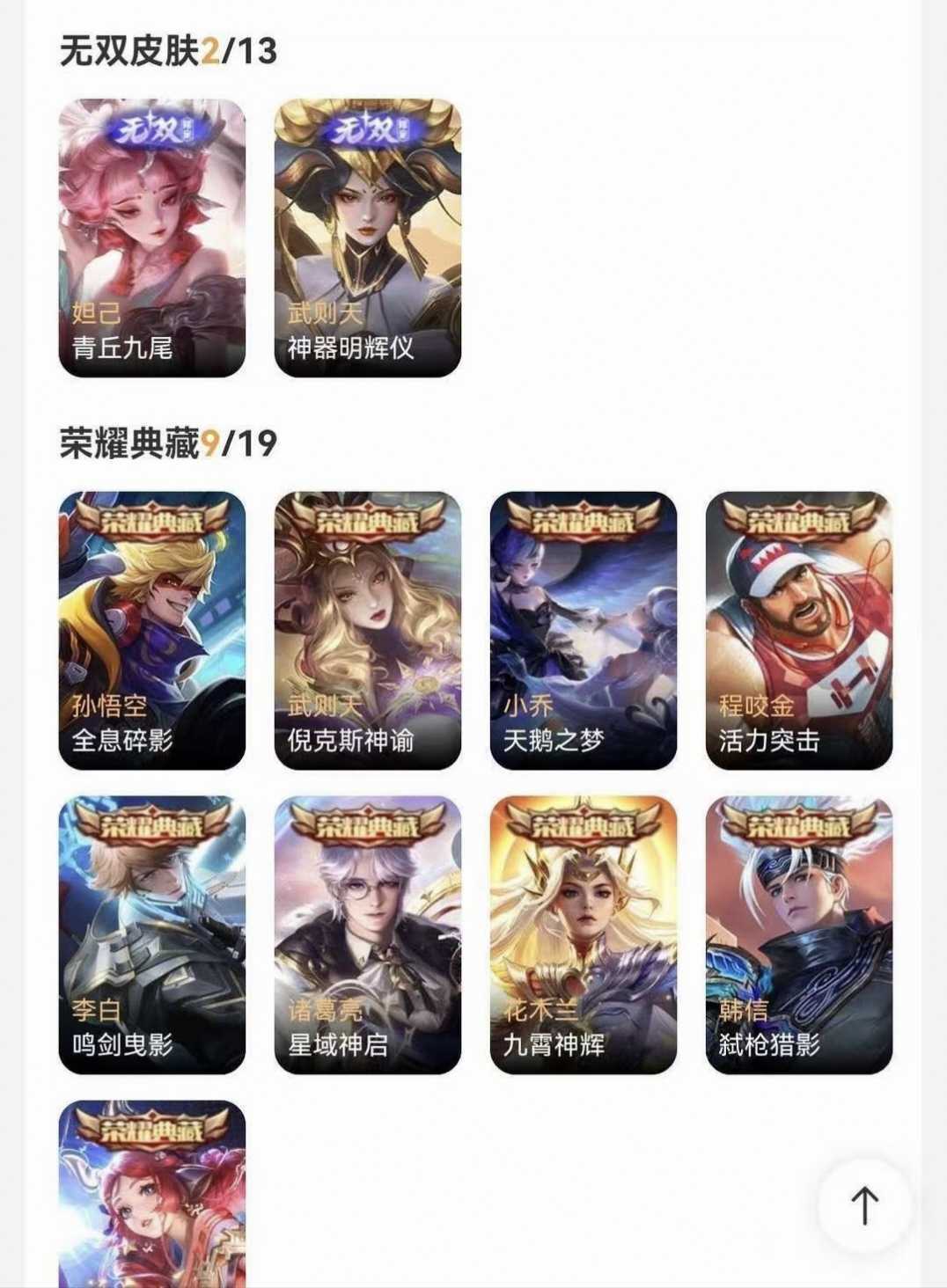947x1288 pixels.
Task: Open 妲己 青丘九尾 skin card
Action: (152, 238)
